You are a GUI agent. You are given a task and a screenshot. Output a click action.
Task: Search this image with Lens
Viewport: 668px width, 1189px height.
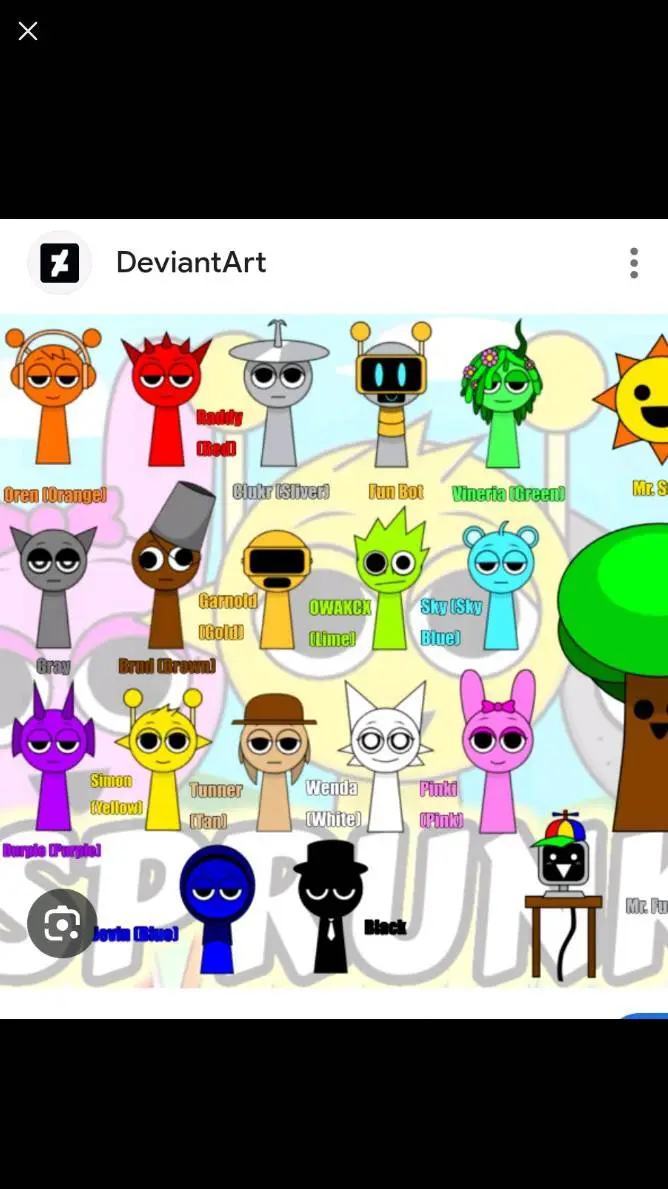coord(62,923)
